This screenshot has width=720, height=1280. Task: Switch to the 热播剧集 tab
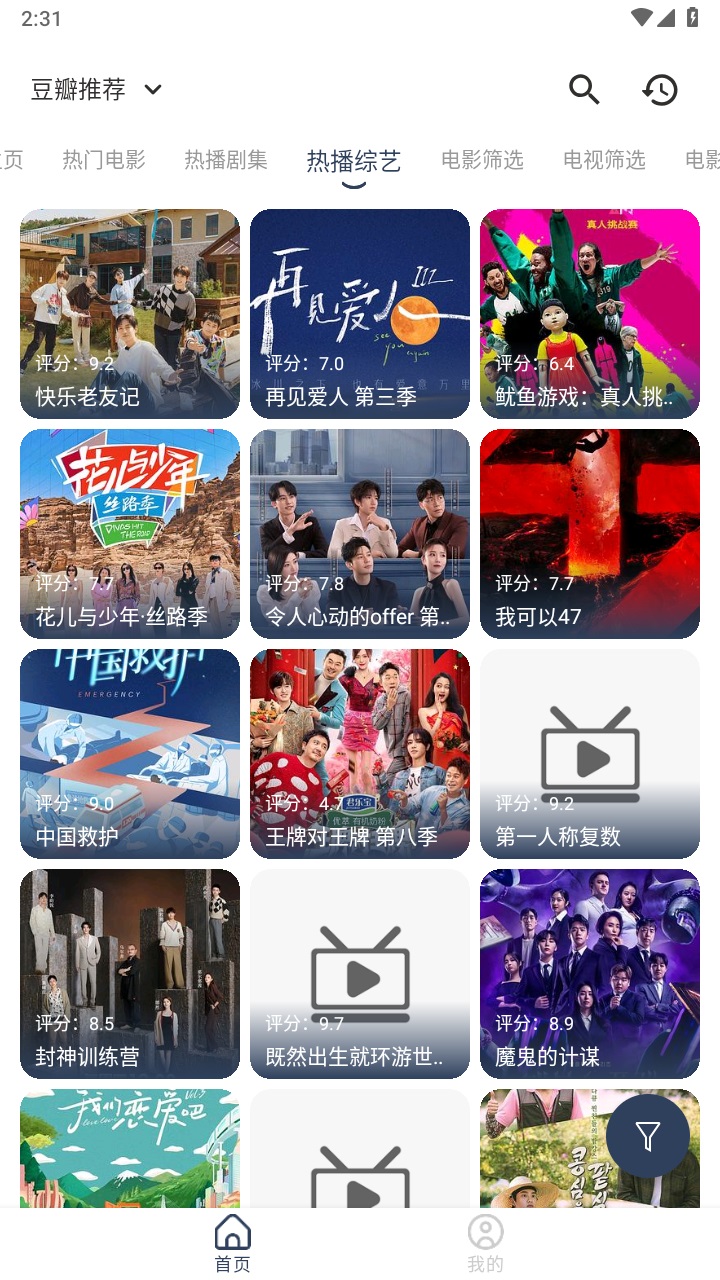click(226, 160)
